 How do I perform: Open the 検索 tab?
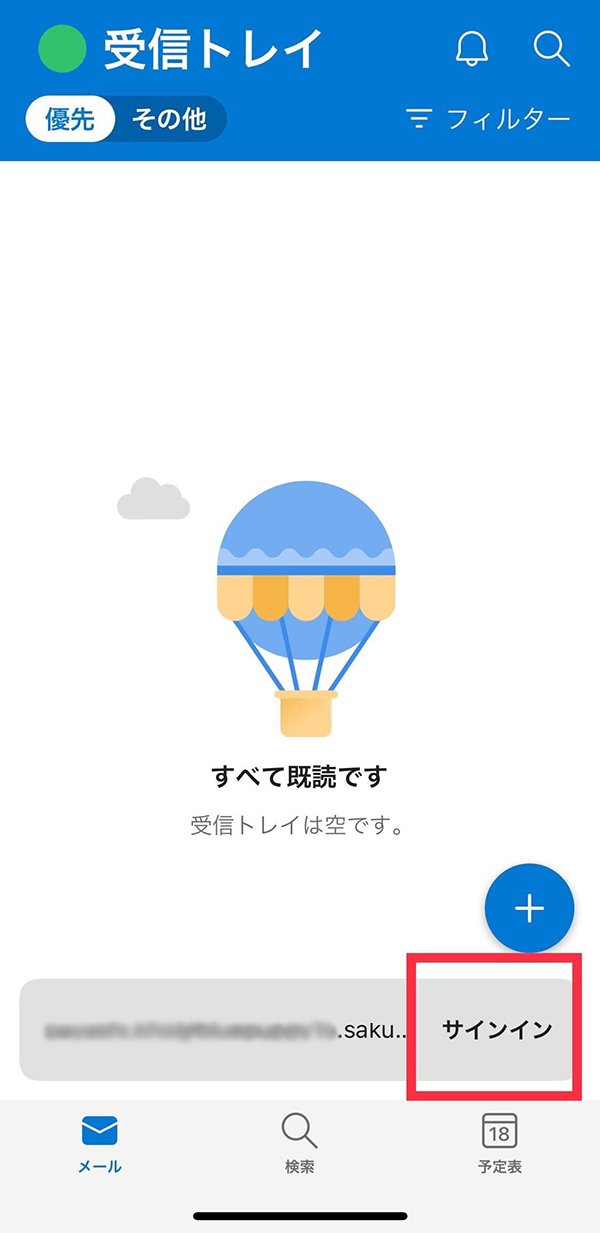300,1144
